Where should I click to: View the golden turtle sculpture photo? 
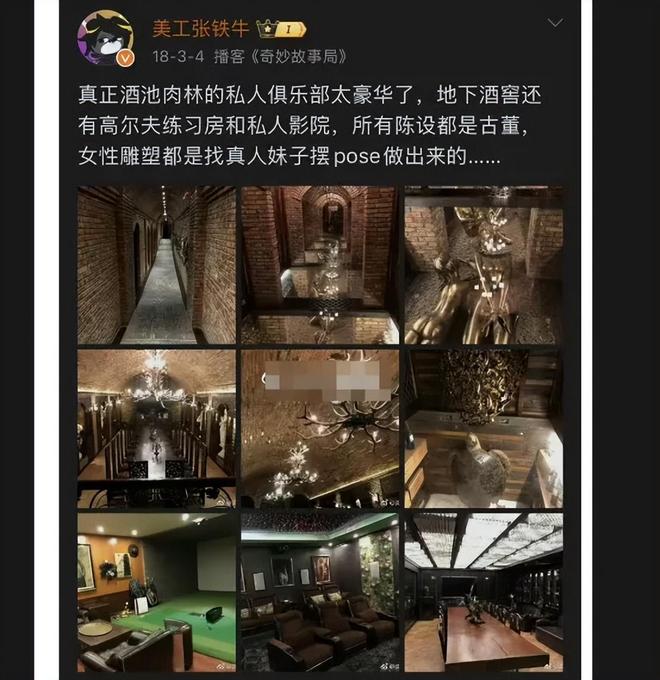[484, 428]
